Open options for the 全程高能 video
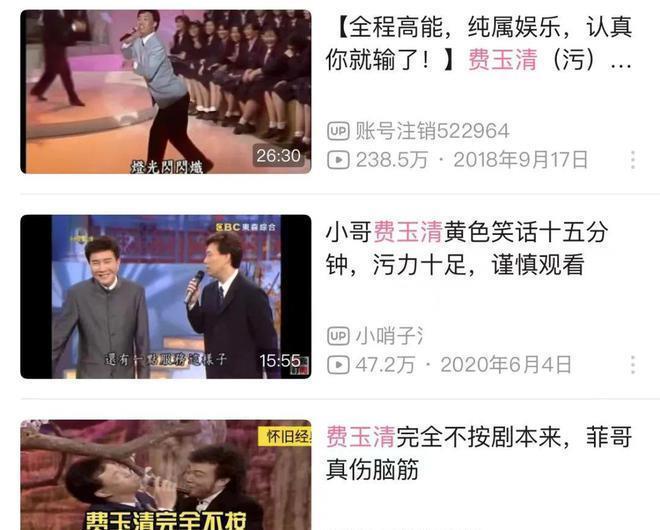The height and width of the screenshot is (530, 660). point(632,160)
